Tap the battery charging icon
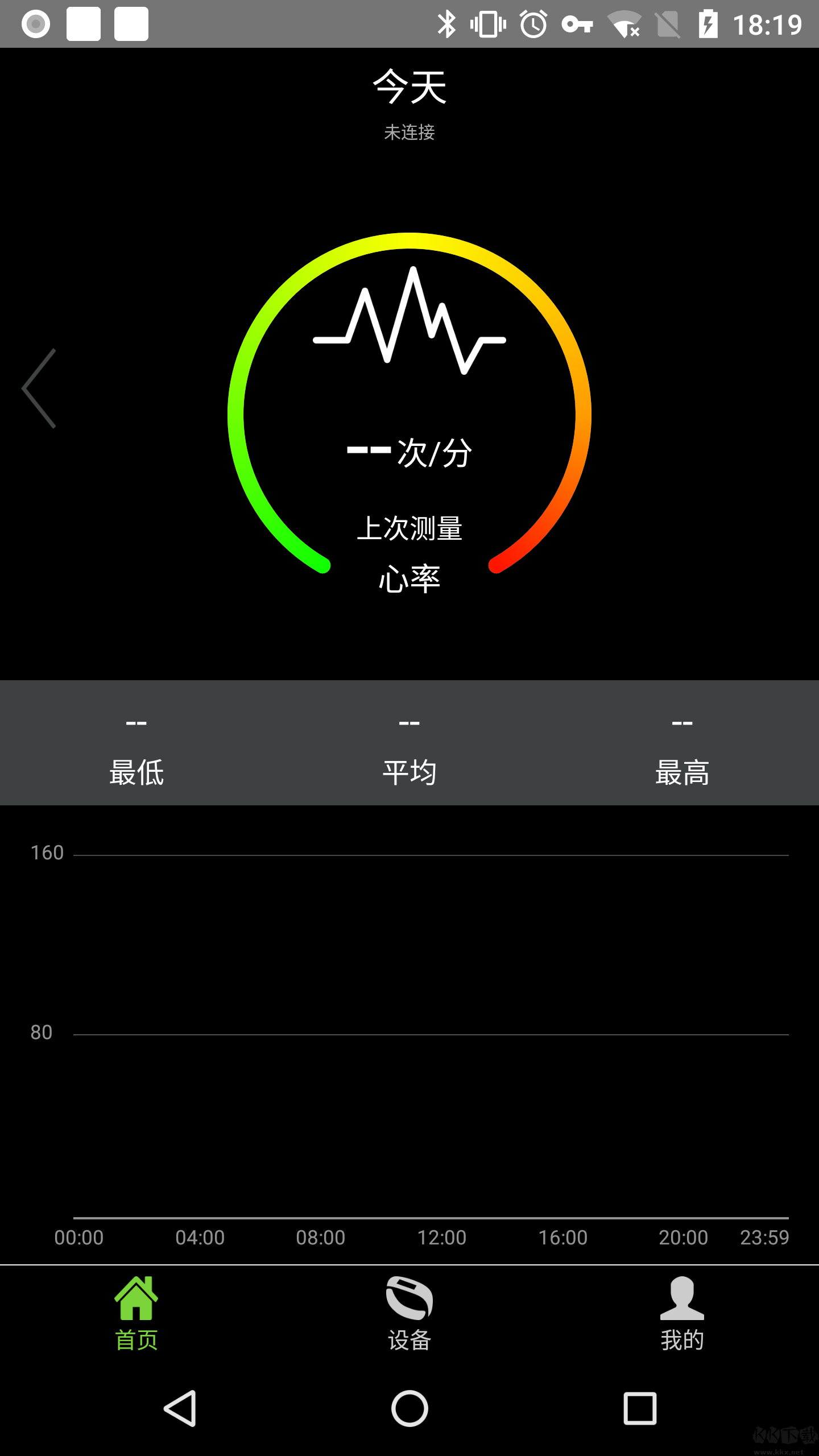 coord(708,24)
